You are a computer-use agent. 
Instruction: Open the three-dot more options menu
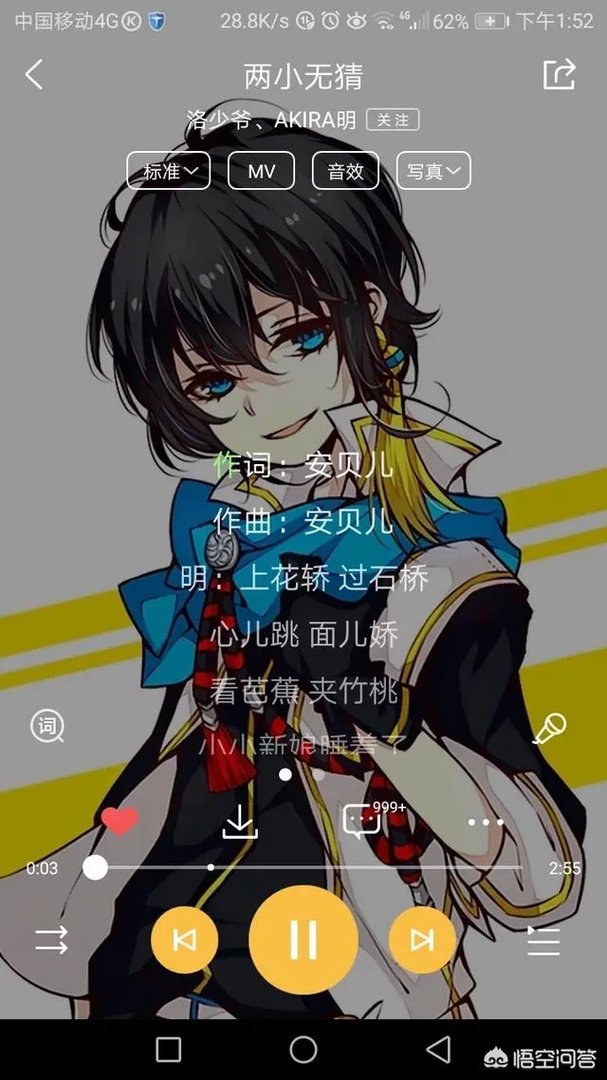[486, 822]
